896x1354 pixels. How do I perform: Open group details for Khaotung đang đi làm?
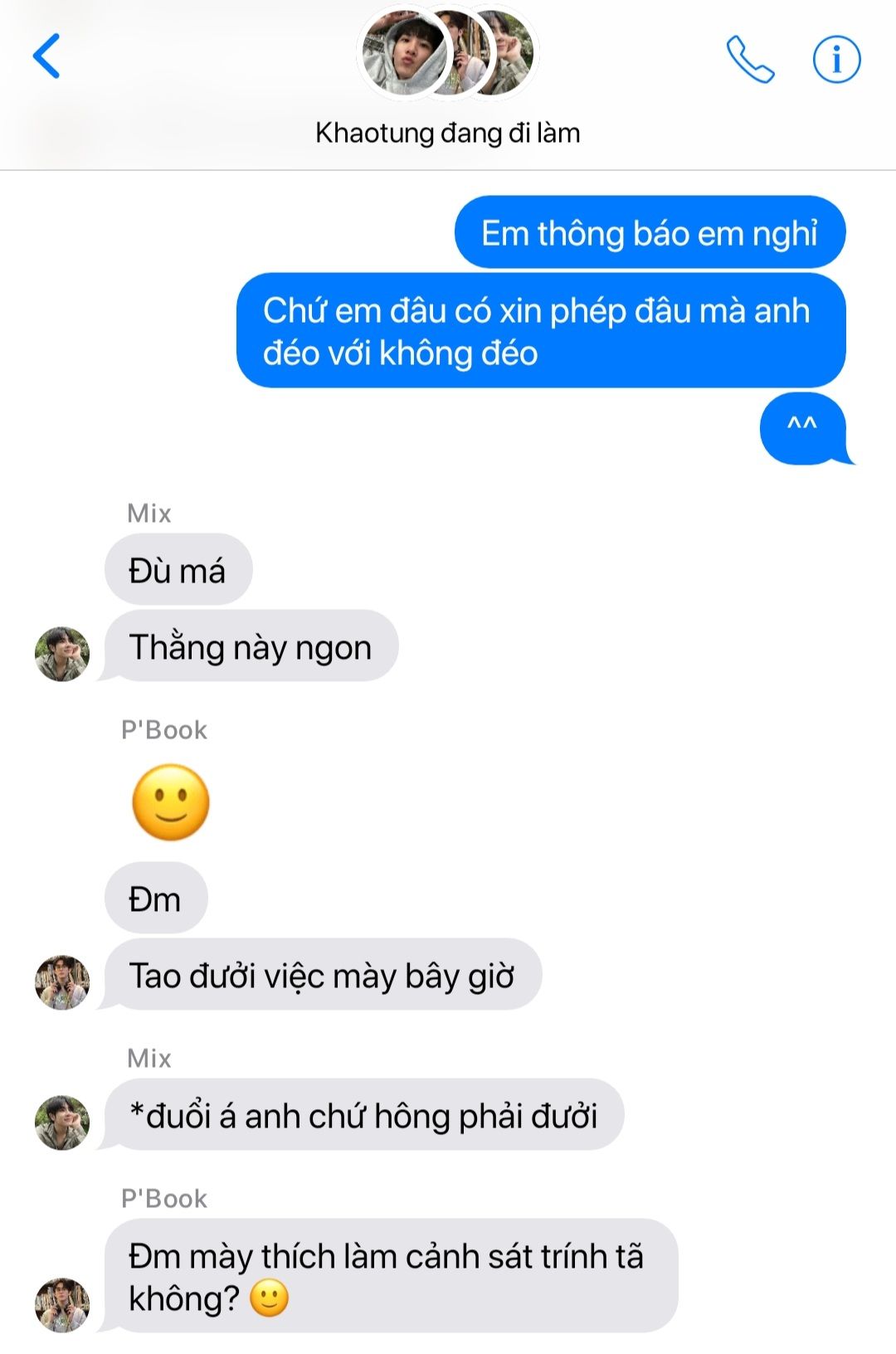click(x=447, y=133)
